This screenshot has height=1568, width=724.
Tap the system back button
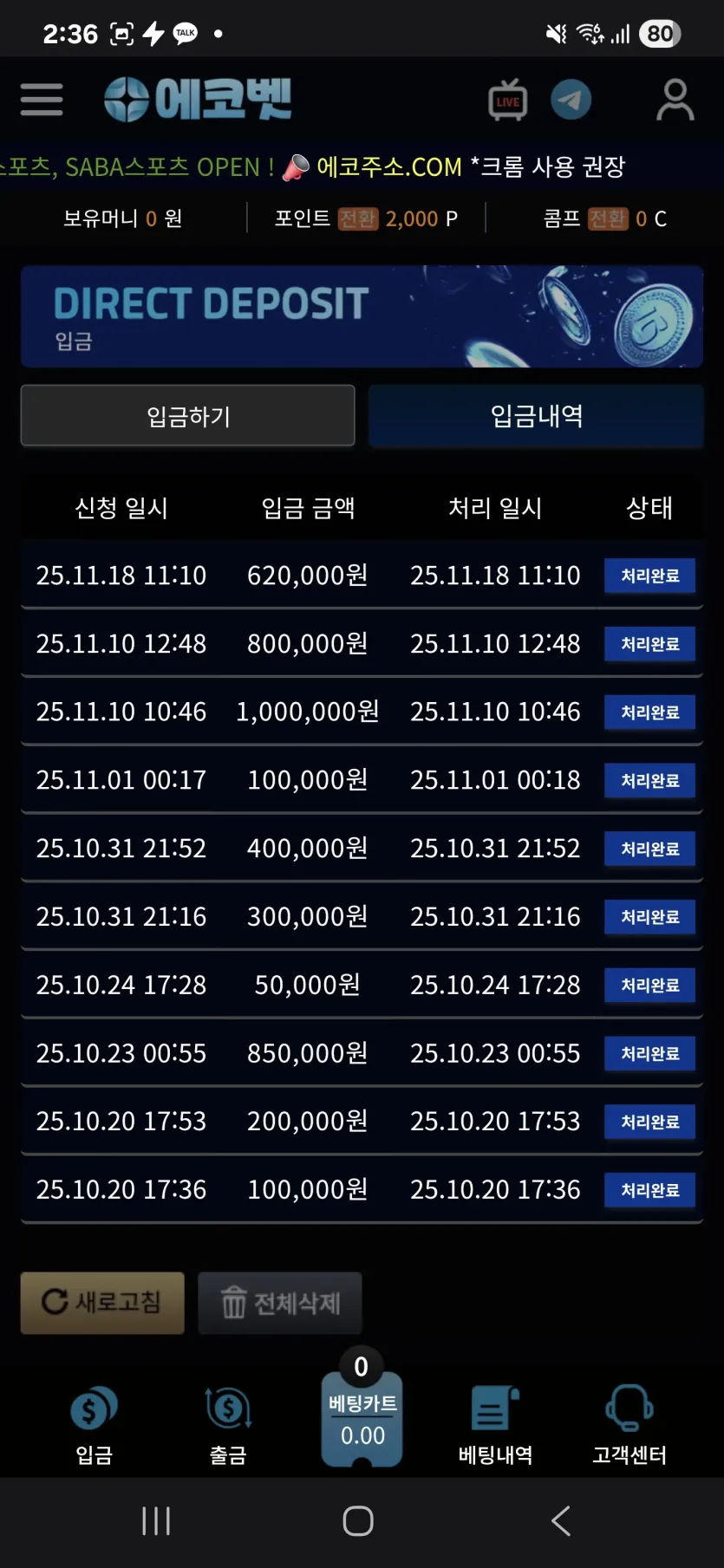pyautogui.click(x=561, y=1521)
